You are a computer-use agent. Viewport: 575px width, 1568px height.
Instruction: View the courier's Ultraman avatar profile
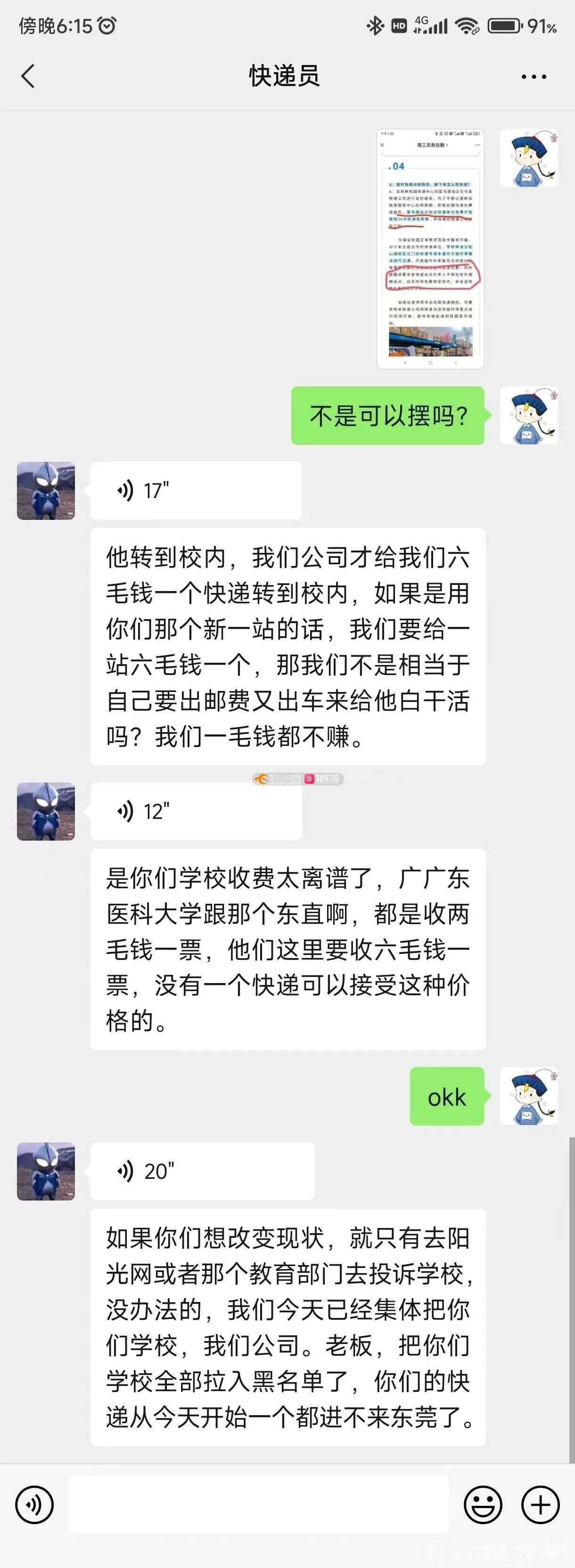point(46,491)
